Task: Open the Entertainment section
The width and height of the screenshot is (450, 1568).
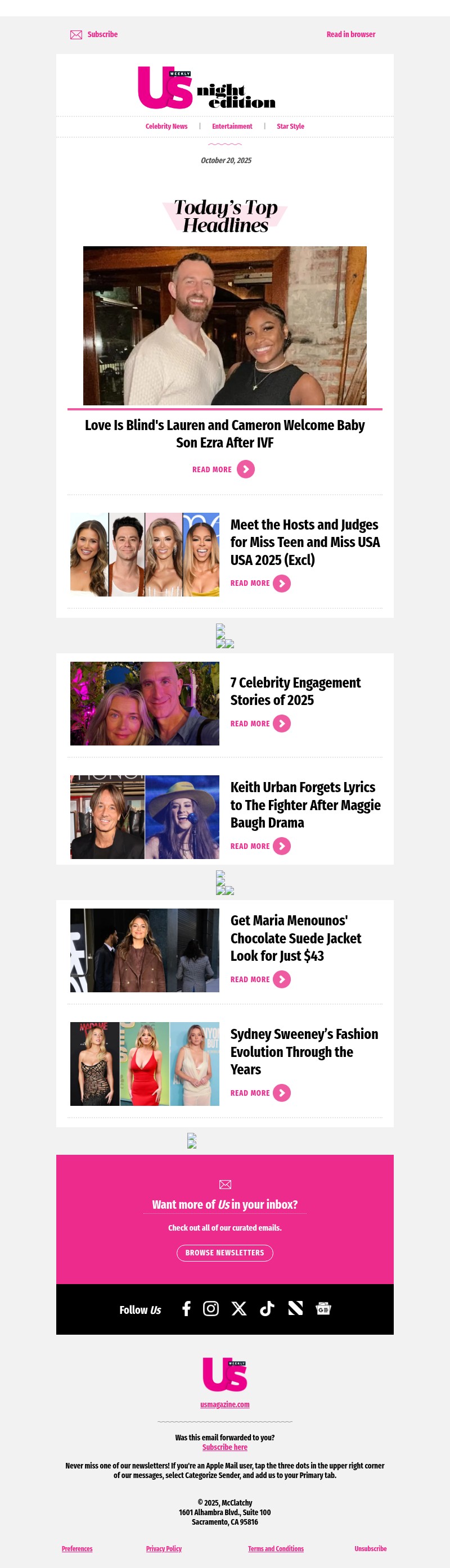Action: click(232, 126)
